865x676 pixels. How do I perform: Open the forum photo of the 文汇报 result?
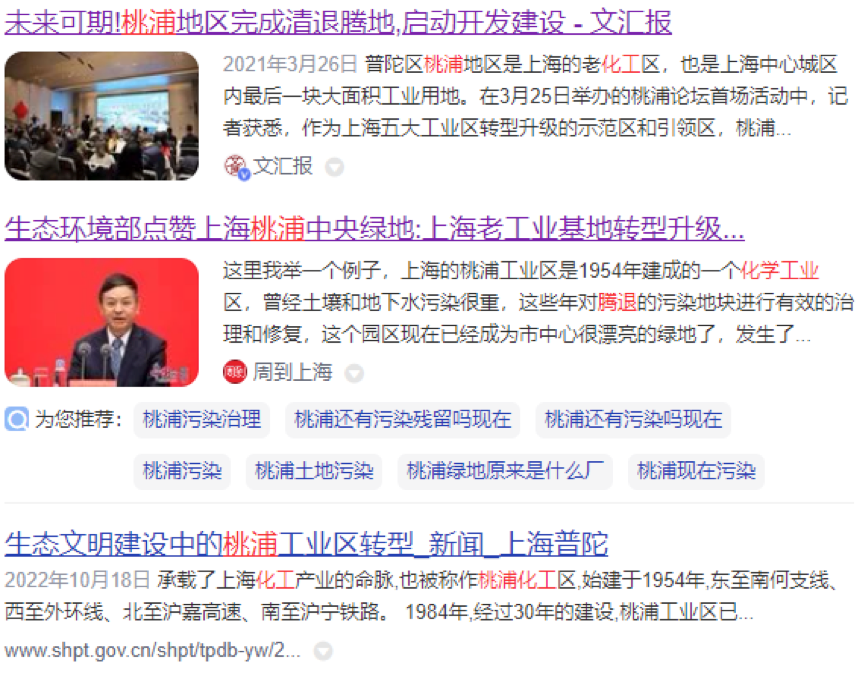tap(101, 116)
